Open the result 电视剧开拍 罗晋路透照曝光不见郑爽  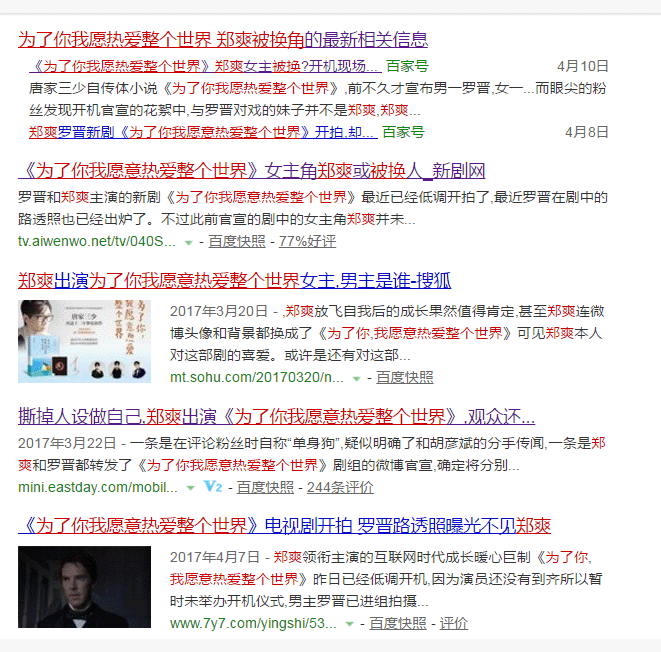point(284,526)
